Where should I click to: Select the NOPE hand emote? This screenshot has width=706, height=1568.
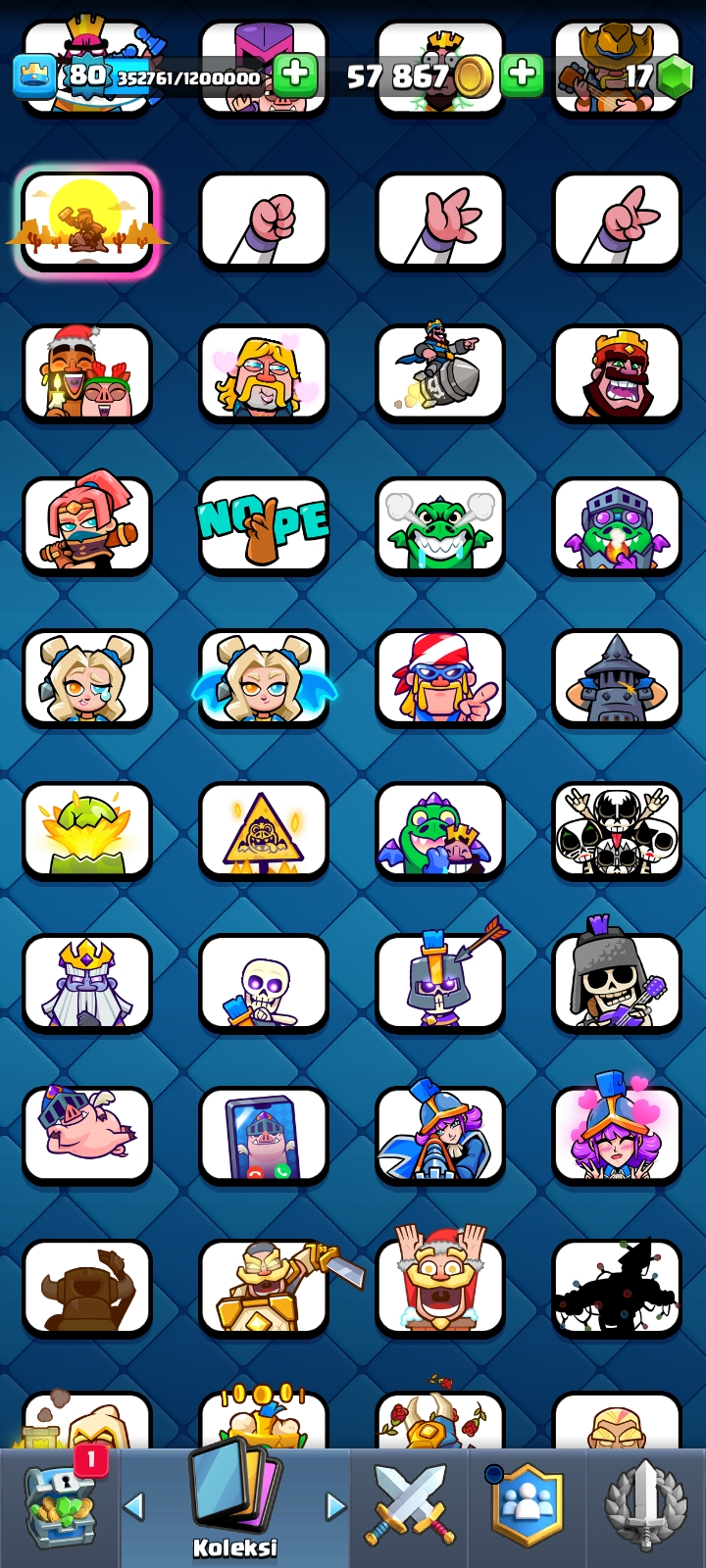(x=264, y=526)
